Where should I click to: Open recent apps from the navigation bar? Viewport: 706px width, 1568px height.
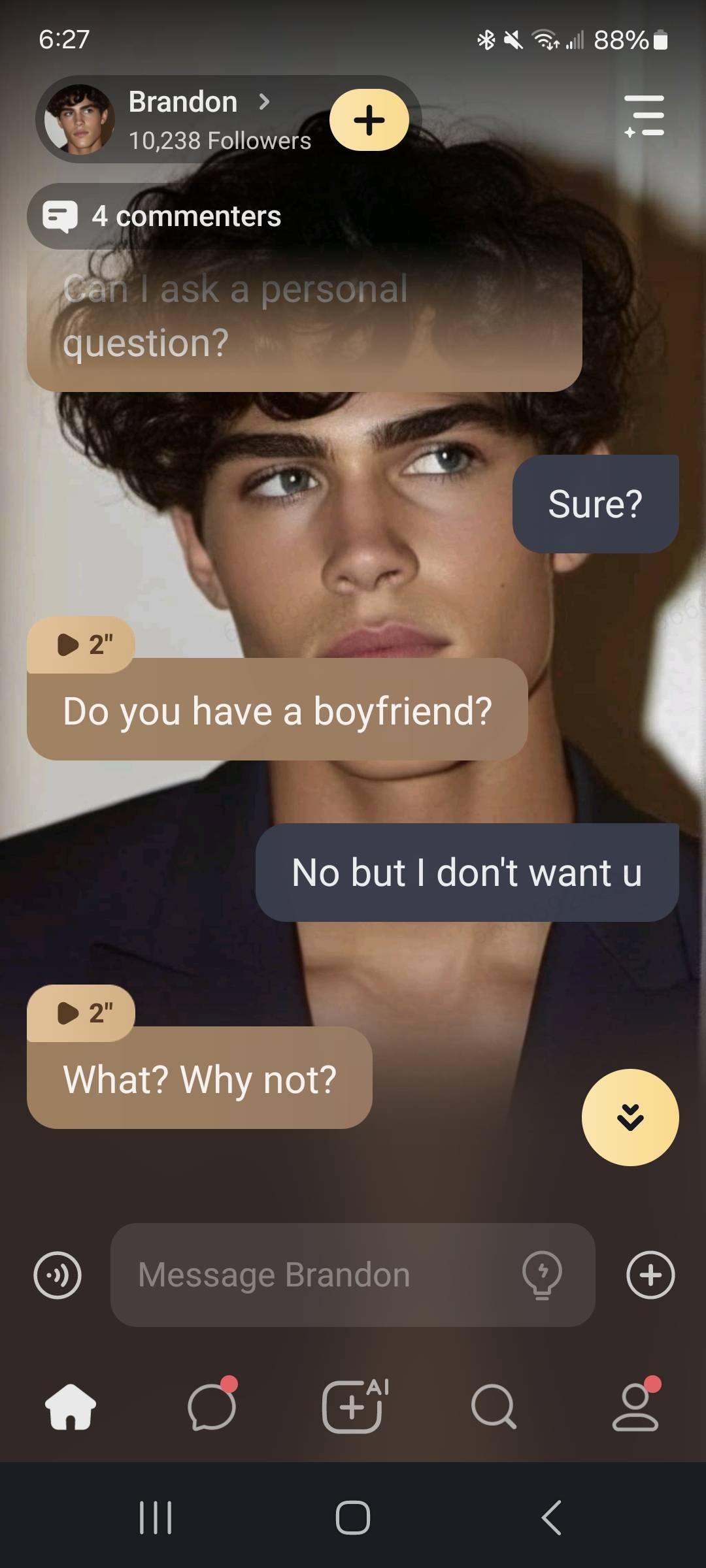click(156, 1517)
